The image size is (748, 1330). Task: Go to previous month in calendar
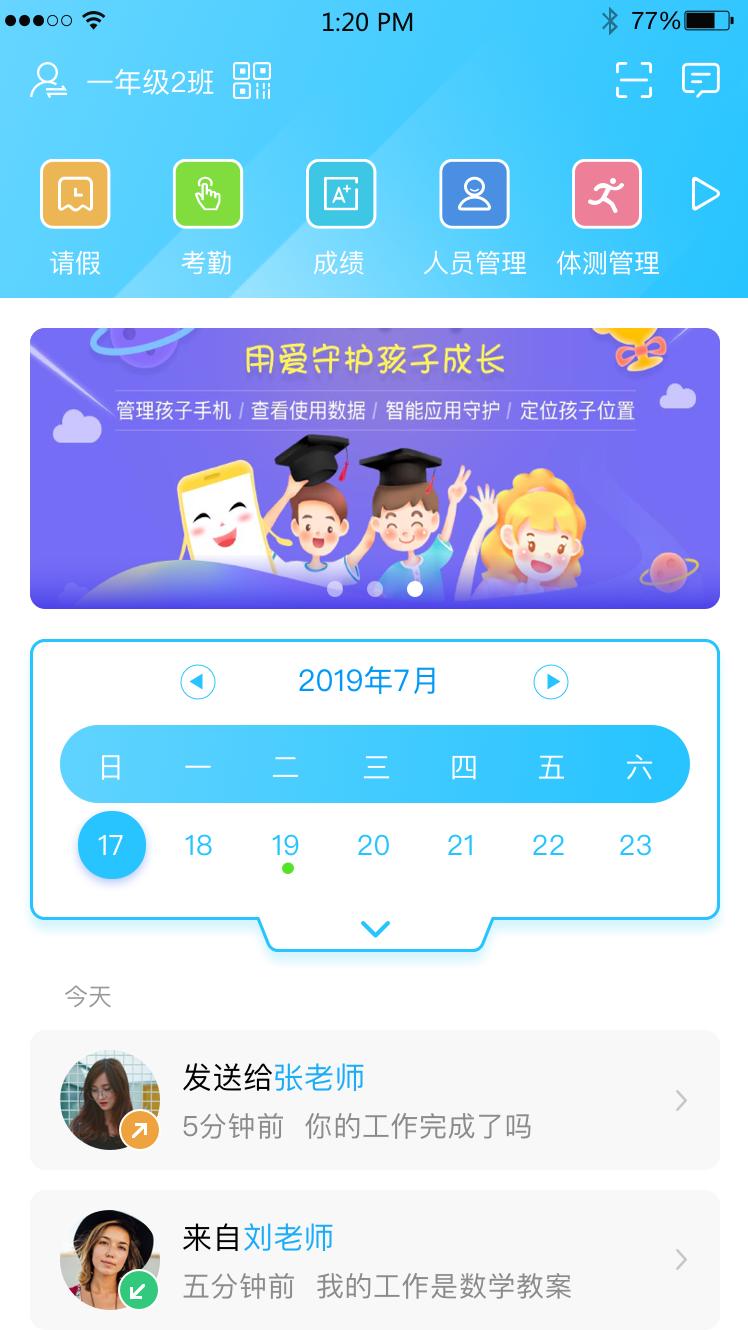(x=198, y=682)
